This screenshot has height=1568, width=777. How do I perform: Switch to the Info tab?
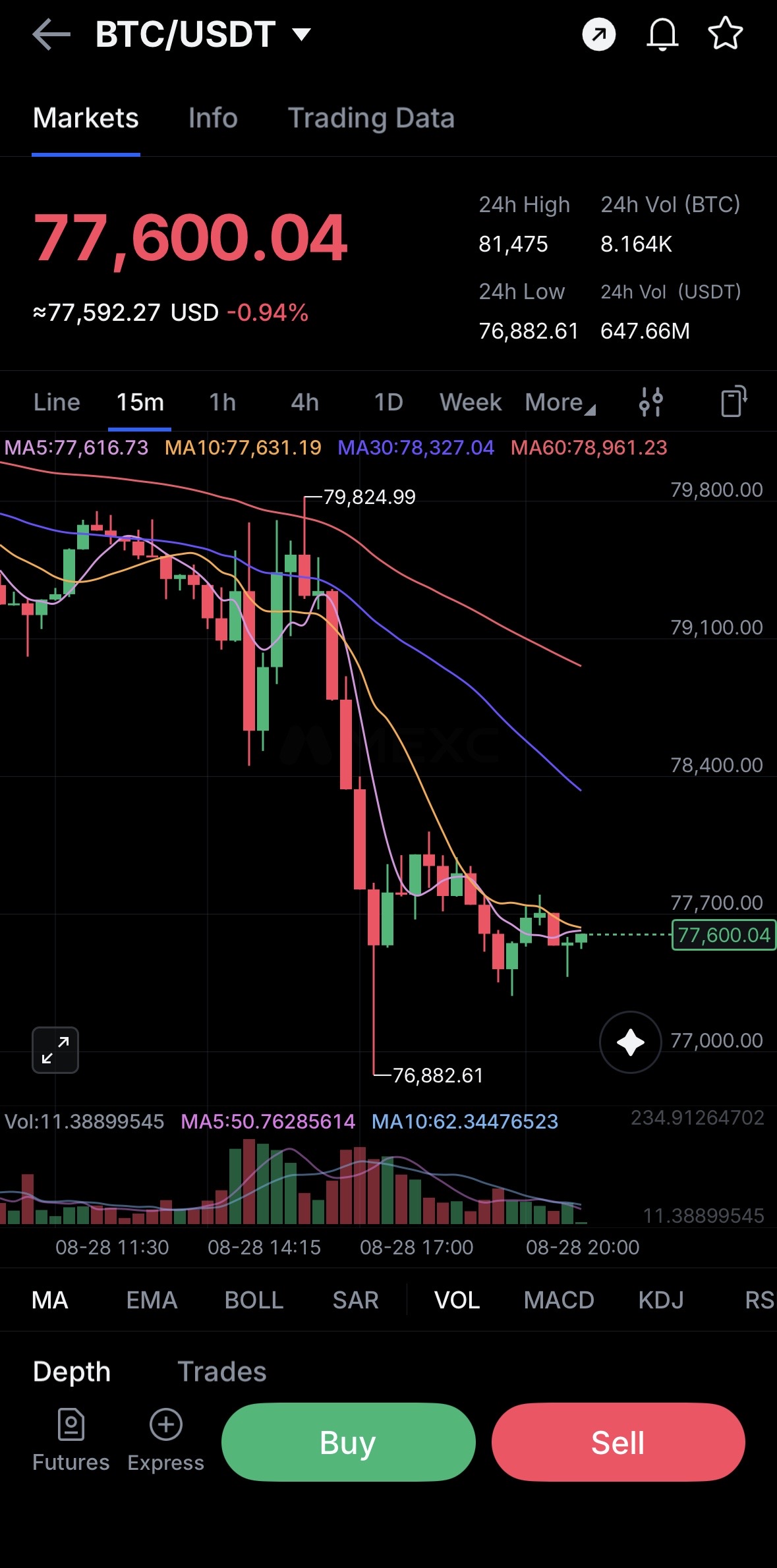pos(213,118)
